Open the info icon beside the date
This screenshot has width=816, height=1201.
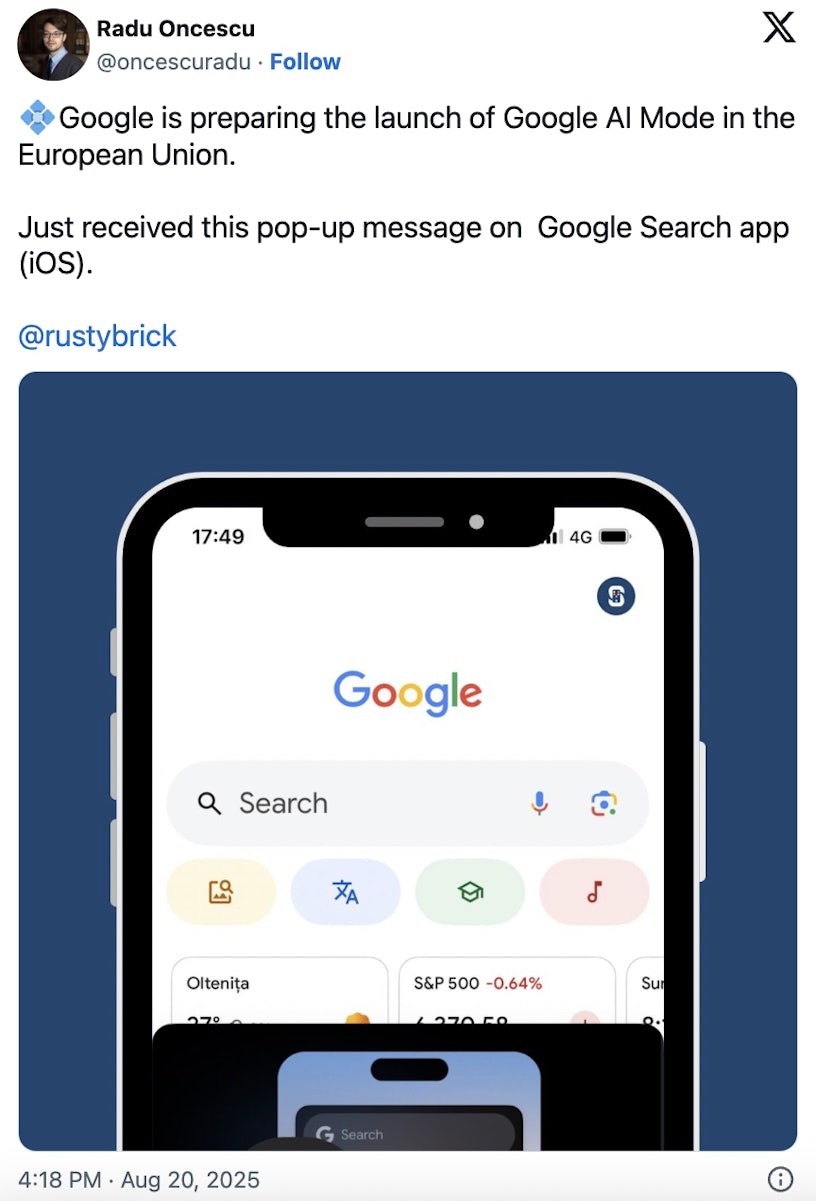[x=780, y=1179]
